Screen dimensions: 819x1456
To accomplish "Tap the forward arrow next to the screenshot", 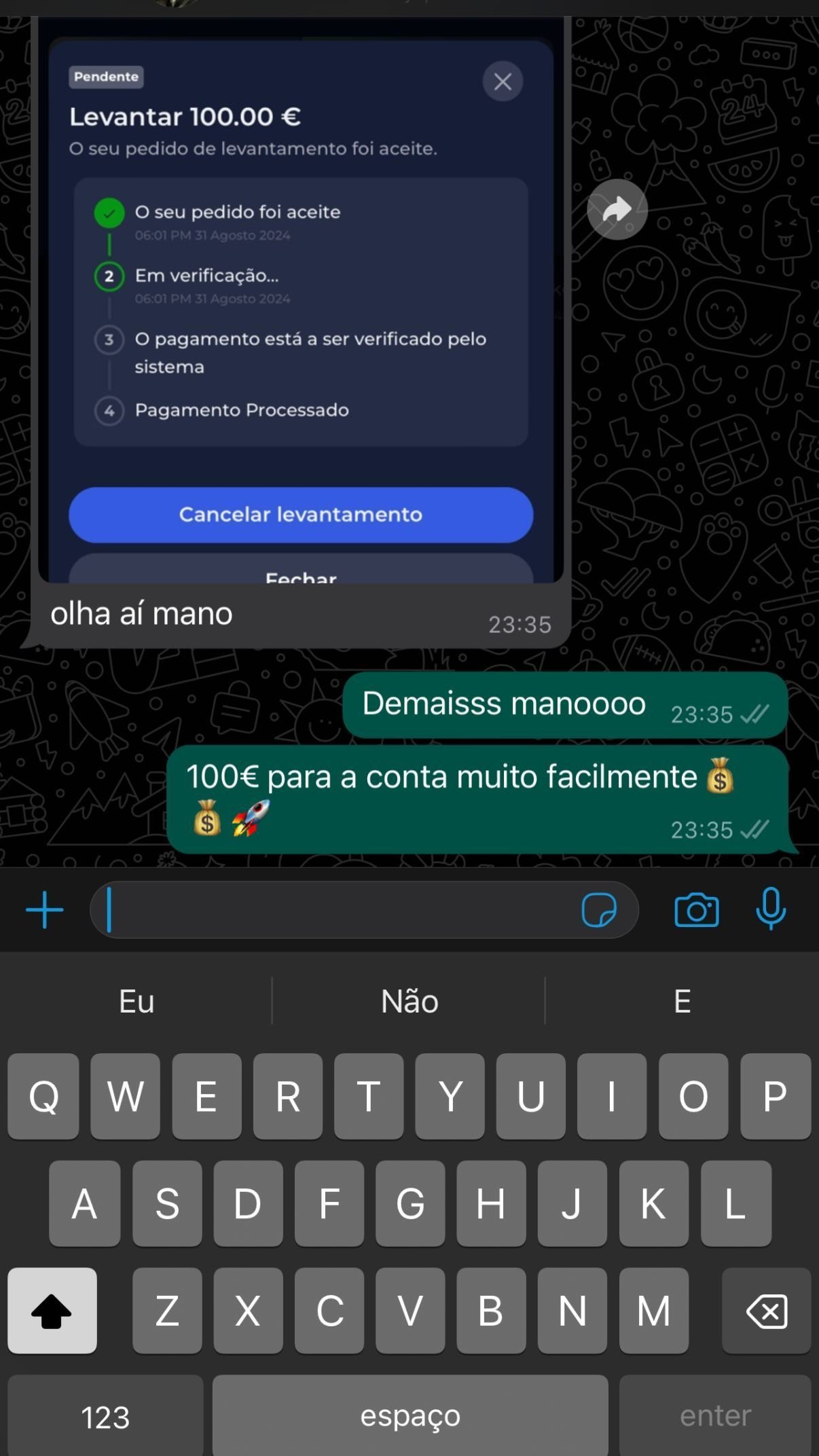I will [x=617, y=210].
